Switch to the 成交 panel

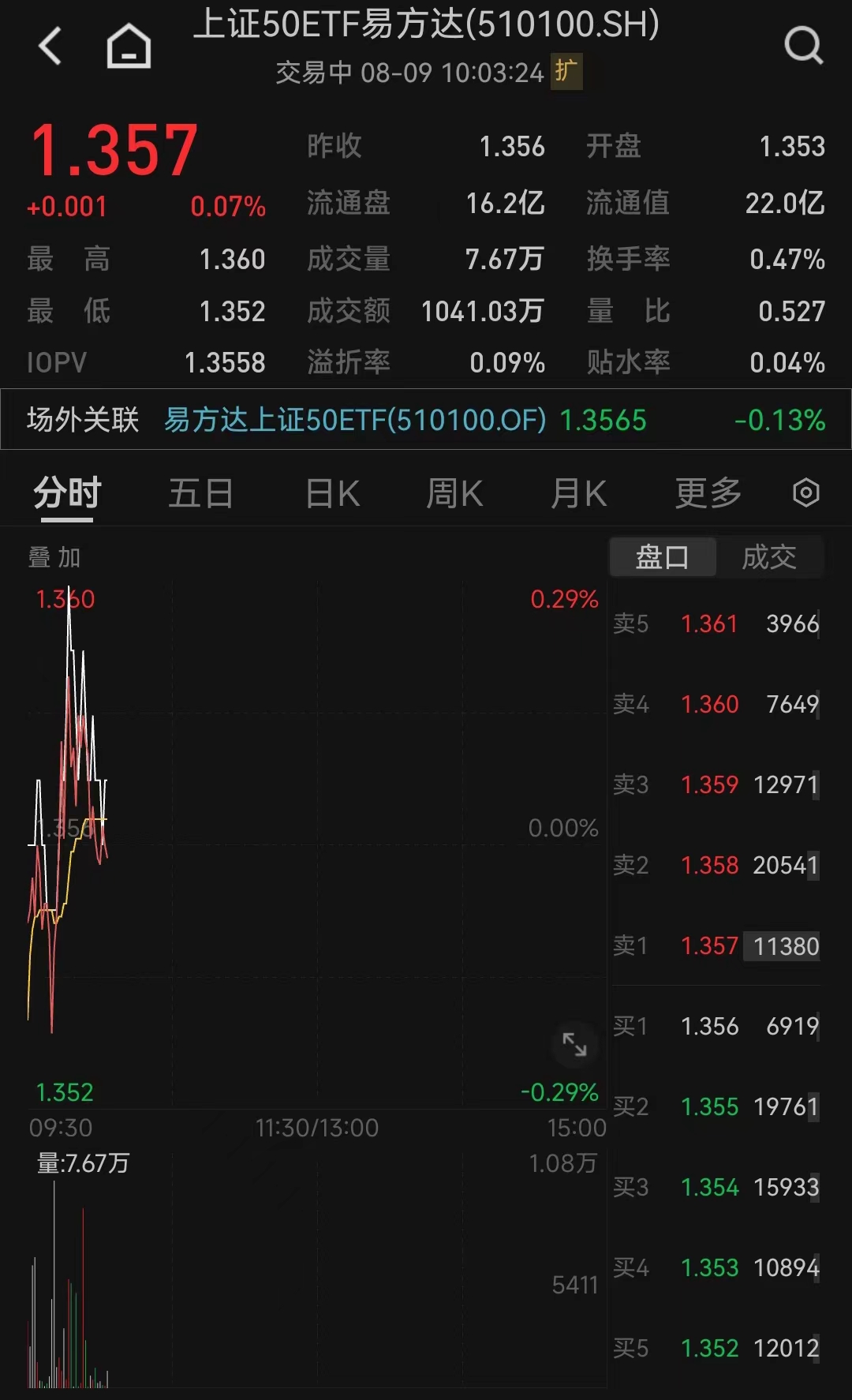(x=769, y=556)
